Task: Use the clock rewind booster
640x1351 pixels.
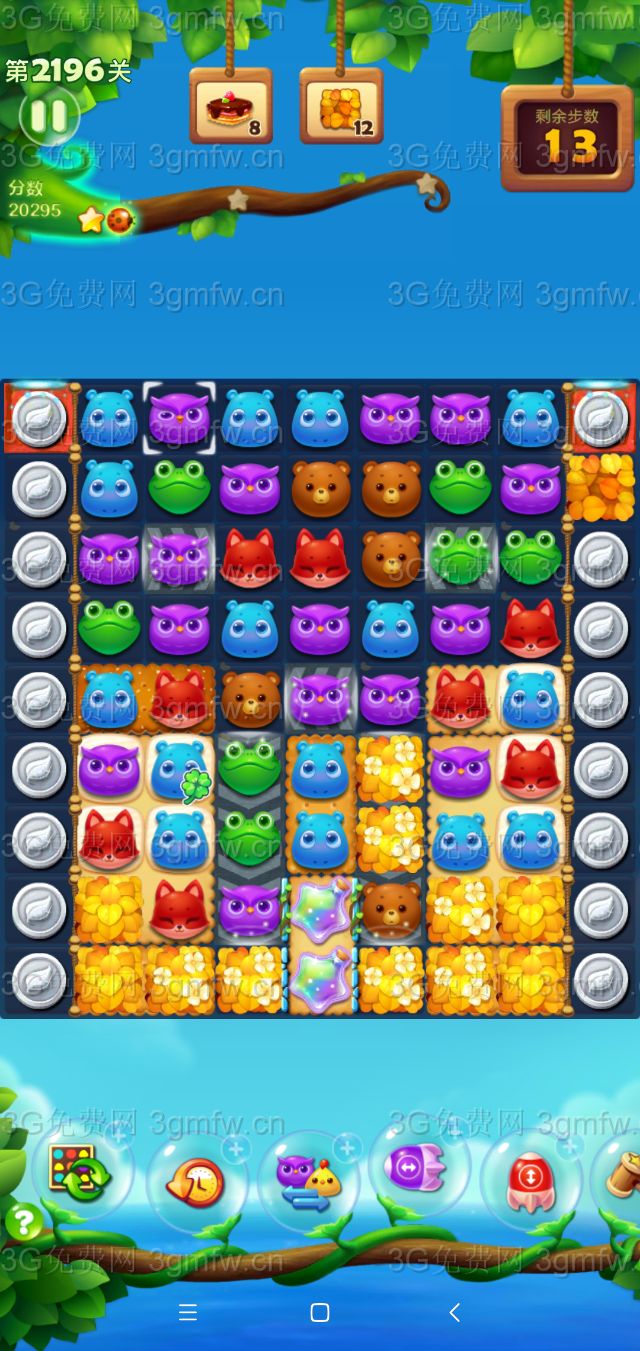Action: [197, 1181]
